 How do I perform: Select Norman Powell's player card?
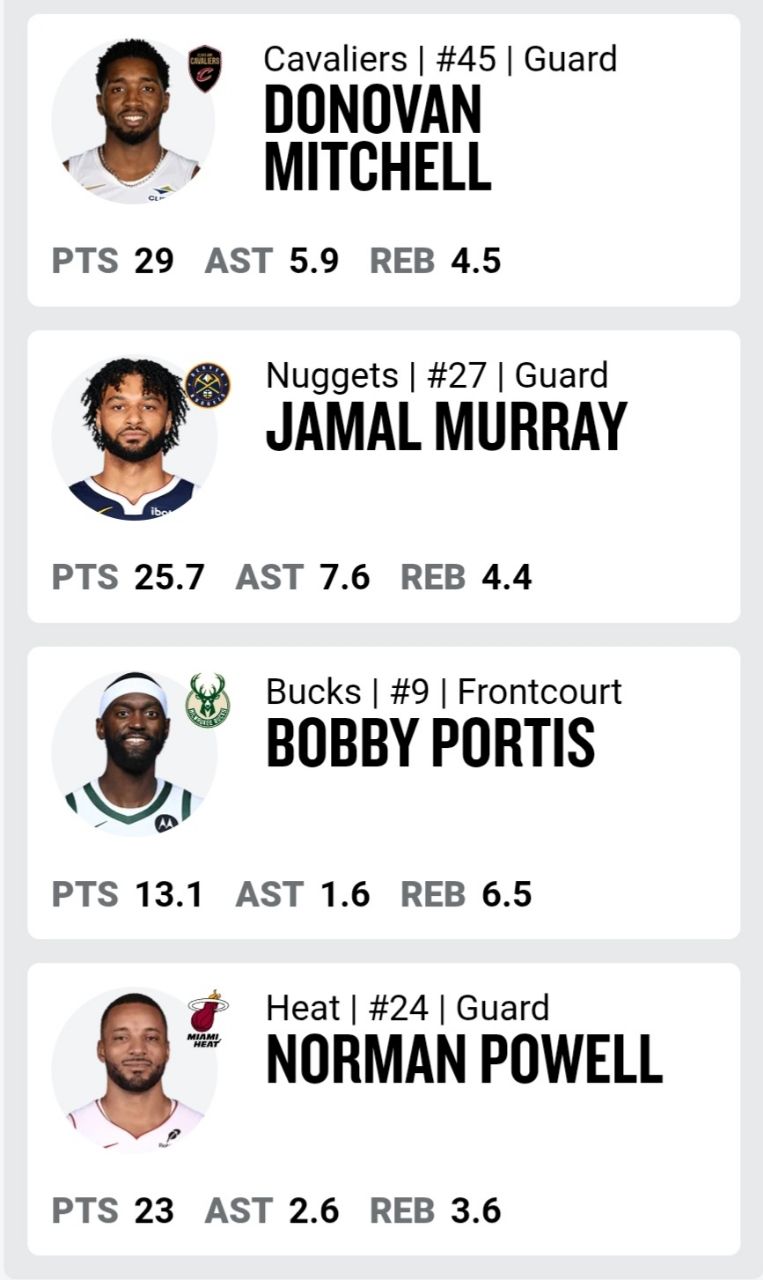383,1108
